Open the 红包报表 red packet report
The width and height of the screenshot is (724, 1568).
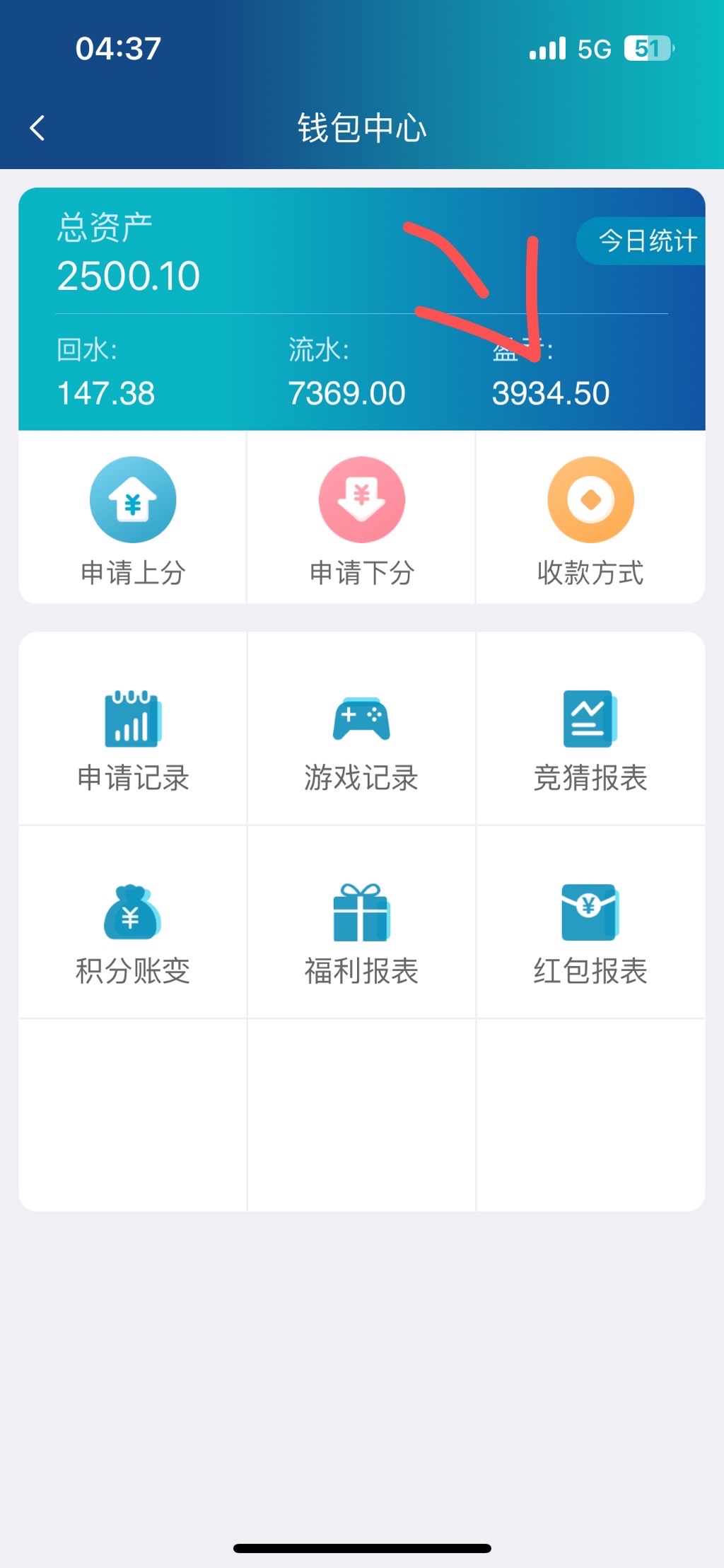[x=590, y=933]
